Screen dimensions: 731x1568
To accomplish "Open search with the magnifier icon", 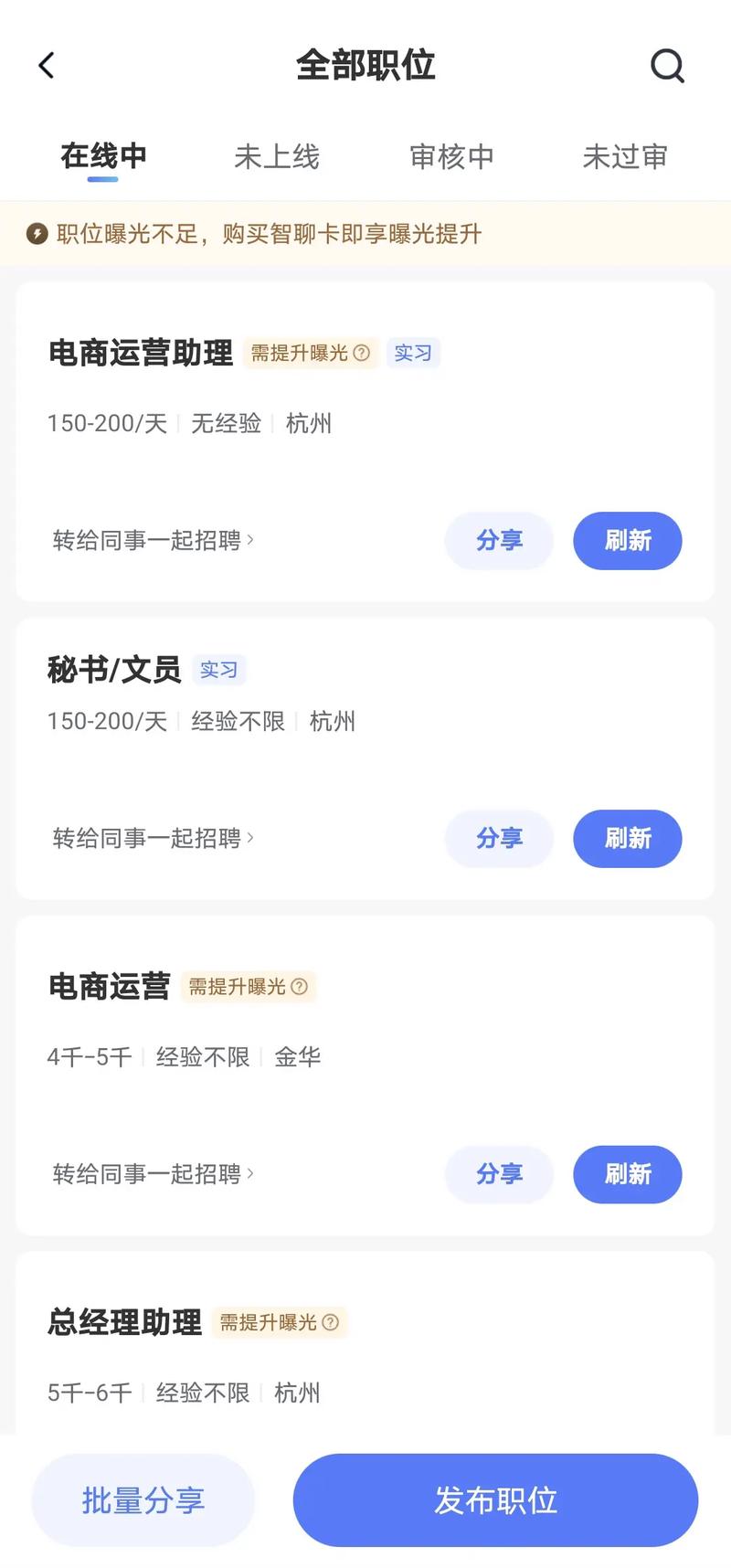I will click(x=667, y=65).
